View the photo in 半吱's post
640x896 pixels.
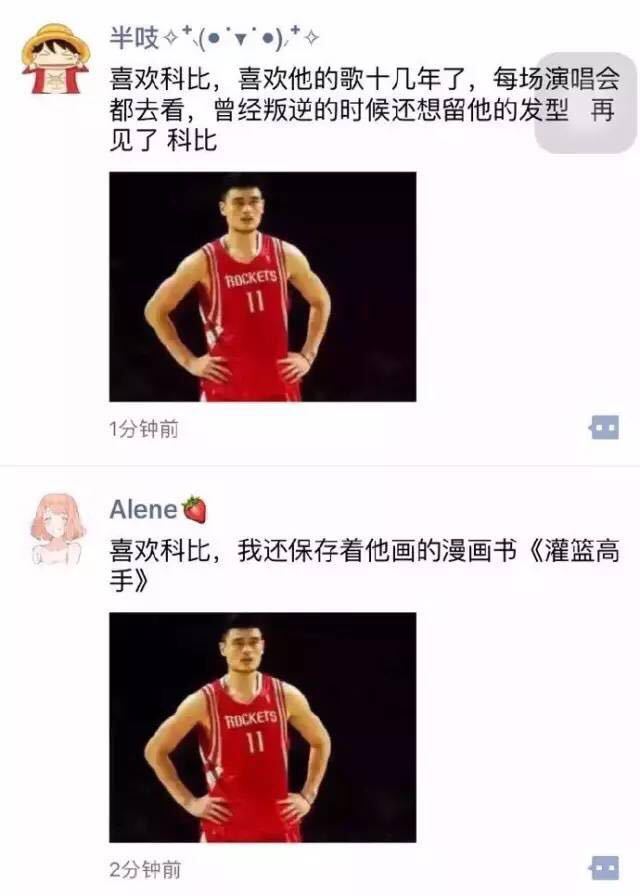click(262, 286)
